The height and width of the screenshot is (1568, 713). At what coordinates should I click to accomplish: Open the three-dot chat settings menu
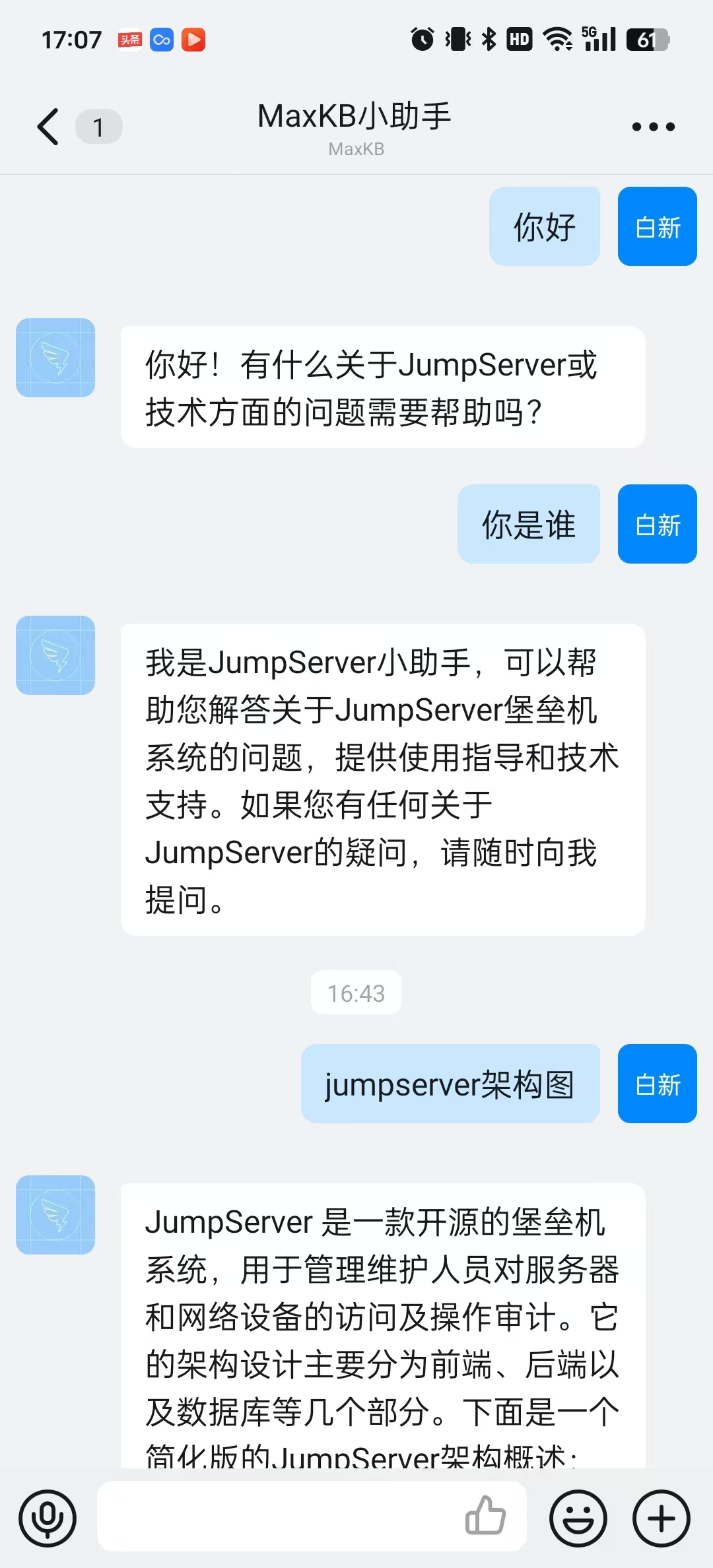(x=652, y=126)
